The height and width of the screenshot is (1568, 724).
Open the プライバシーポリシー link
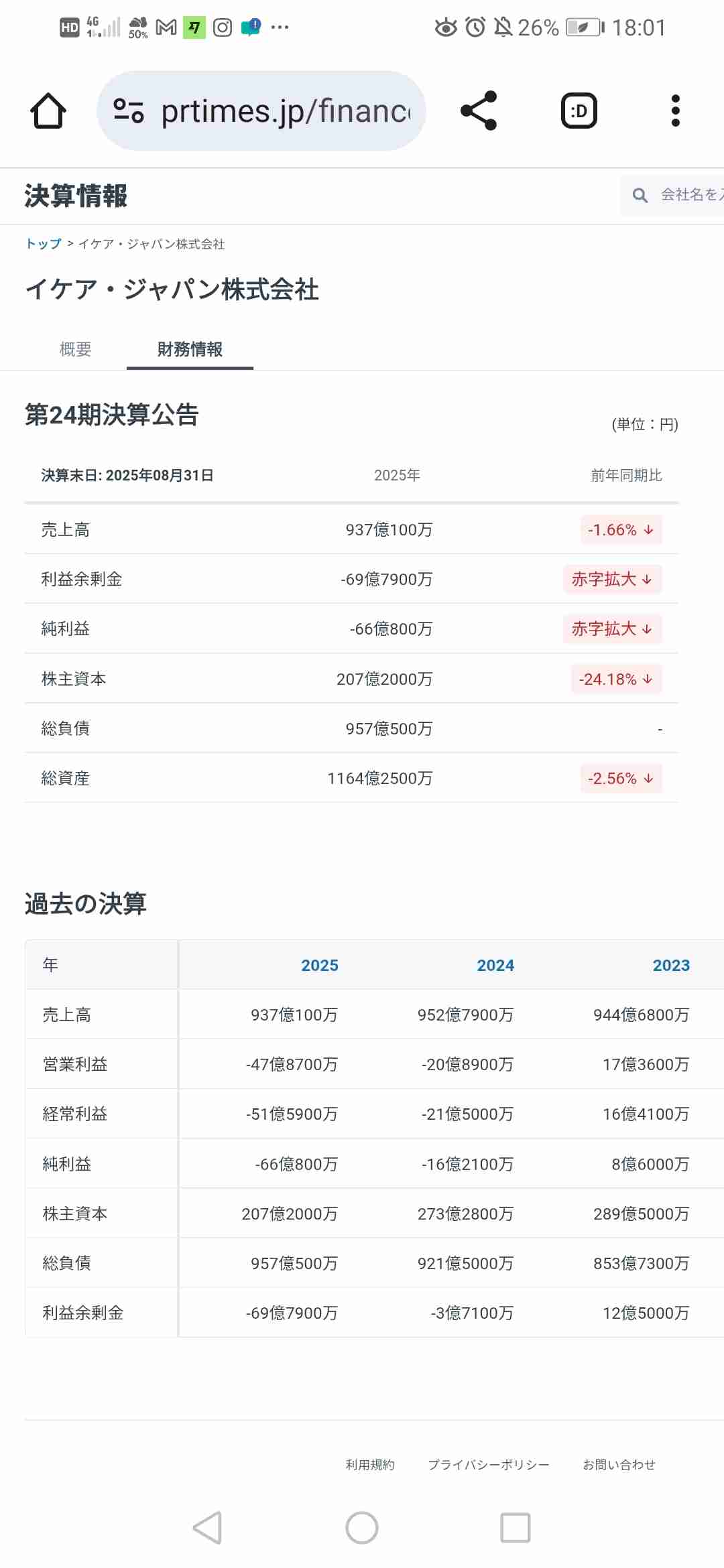pos(488,1465)
